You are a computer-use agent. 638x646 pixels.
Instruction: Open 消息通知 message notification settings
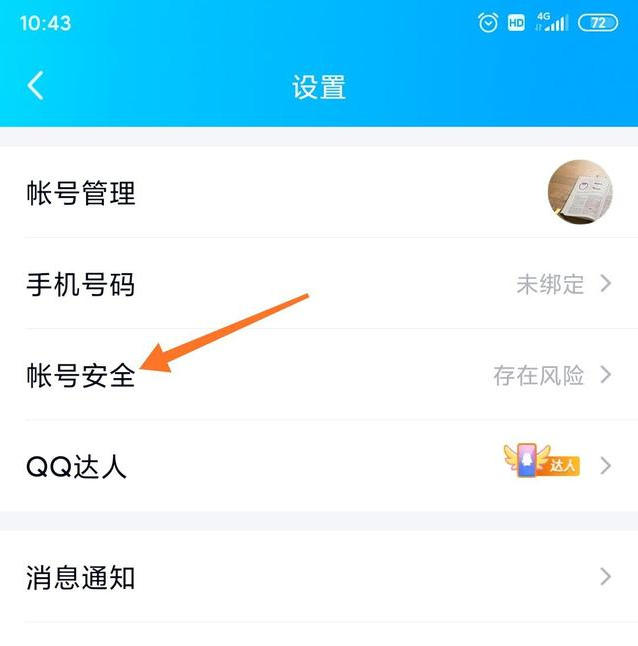(319, 577)
